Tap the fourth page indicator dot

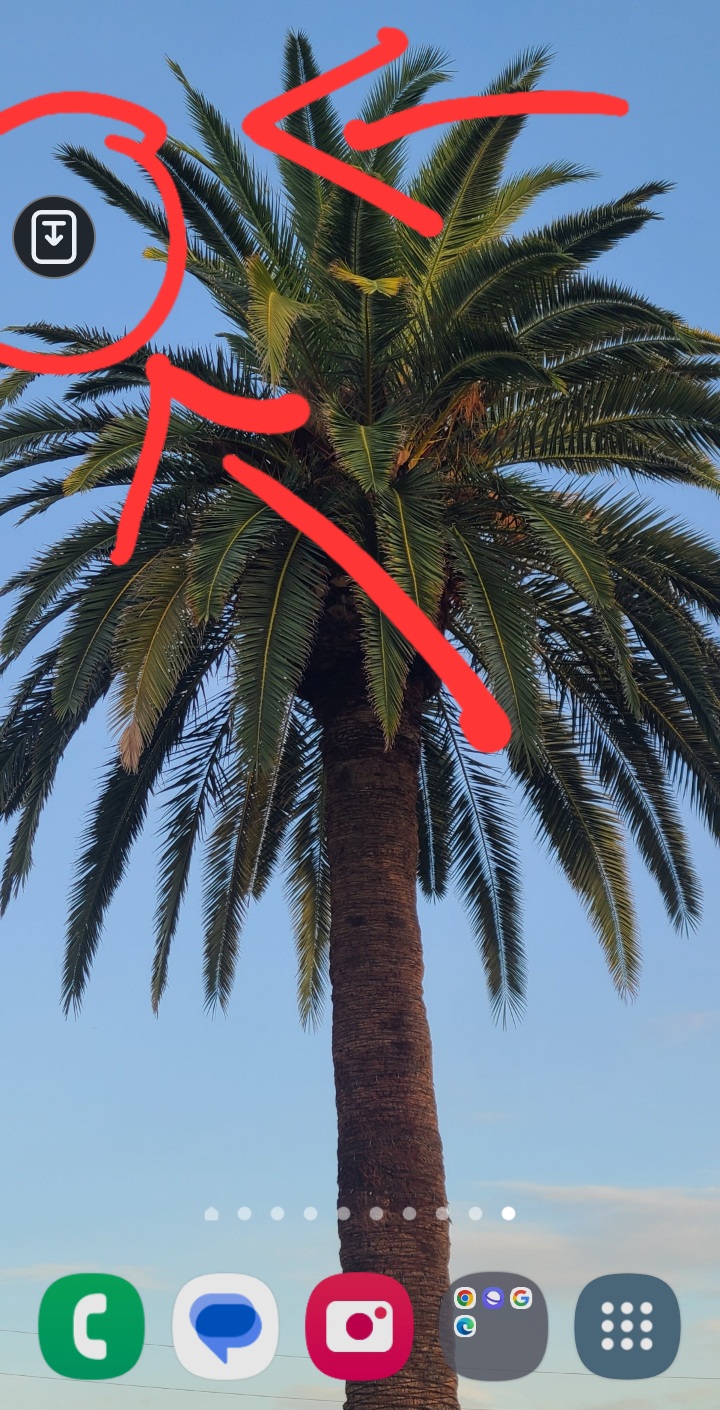[311, 1213]
